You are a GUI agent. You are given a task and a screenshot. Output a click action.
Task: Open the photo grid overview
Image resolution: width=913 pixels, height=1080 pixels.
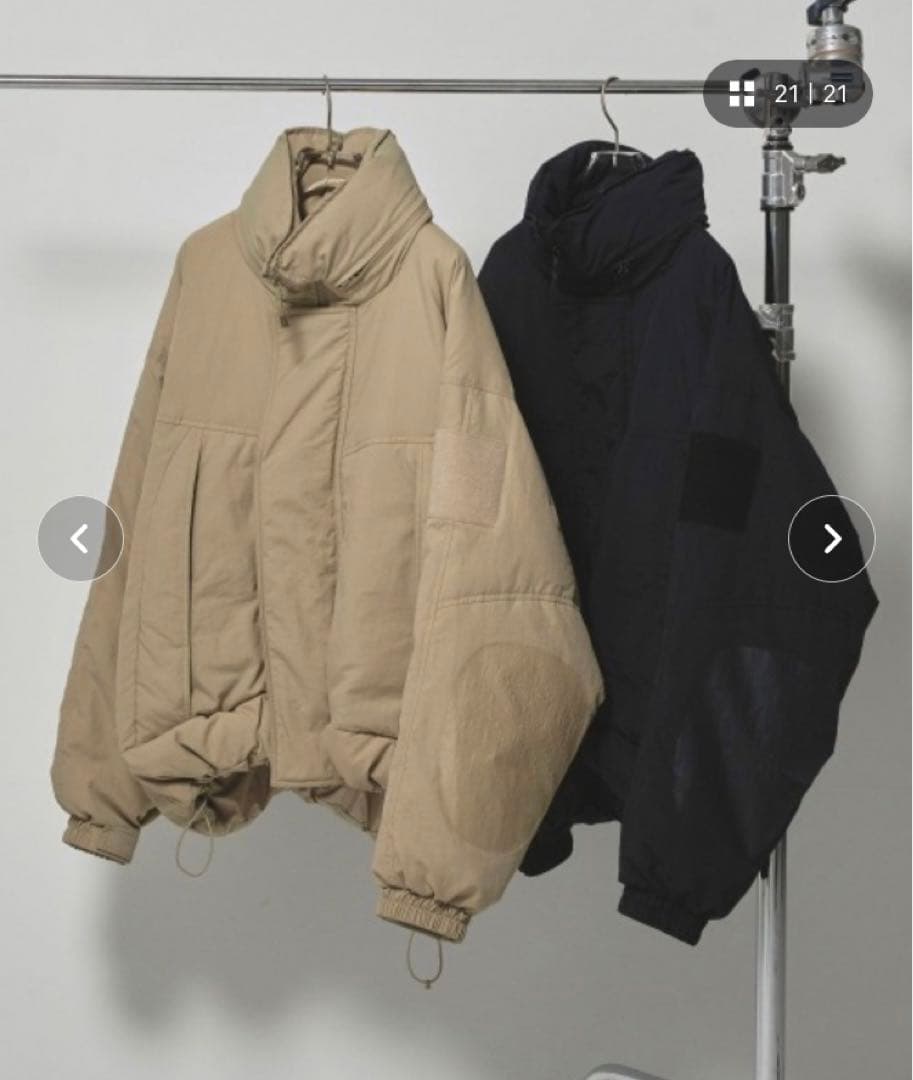pyautogui.click(x=742, y=94)
